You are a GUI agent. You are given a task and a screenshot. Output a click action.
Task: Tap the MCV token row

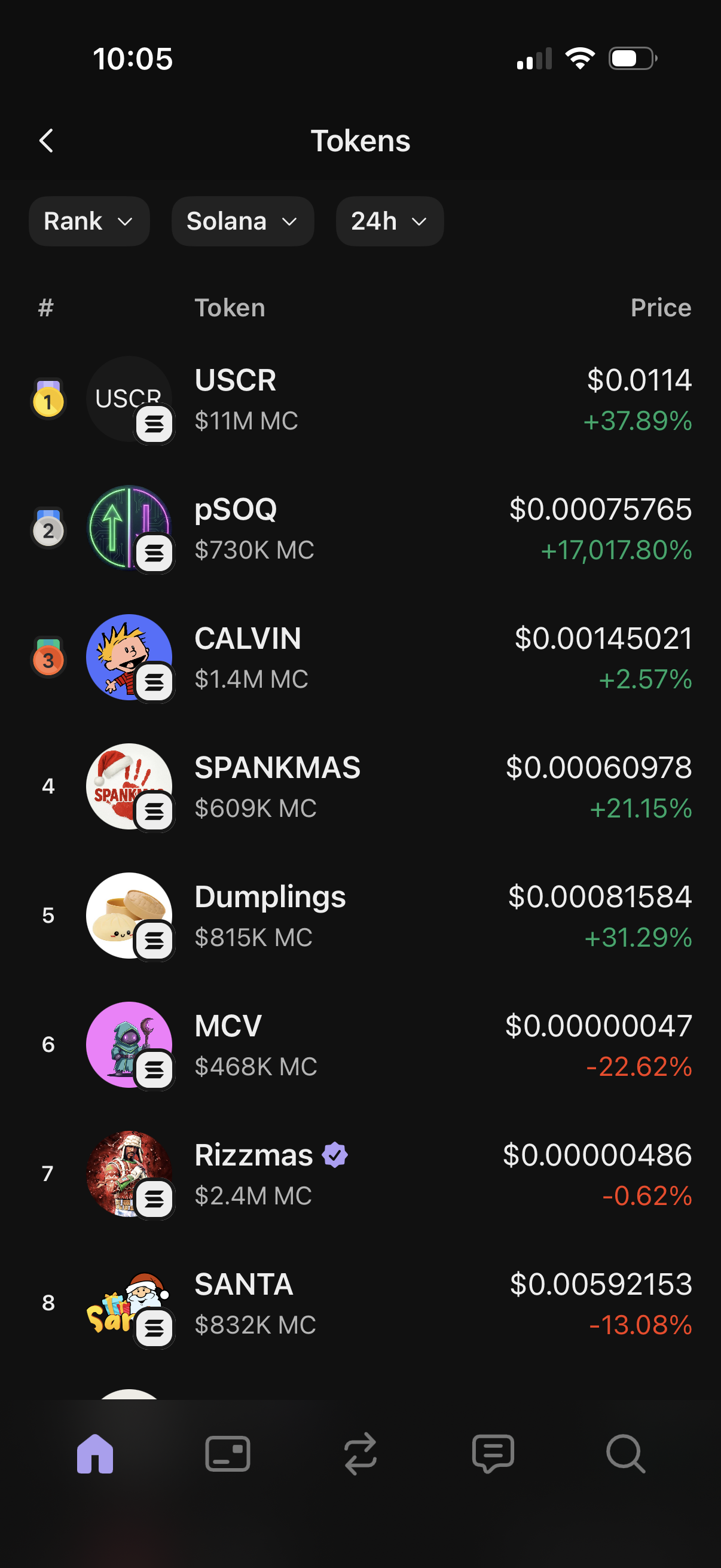360,1045
